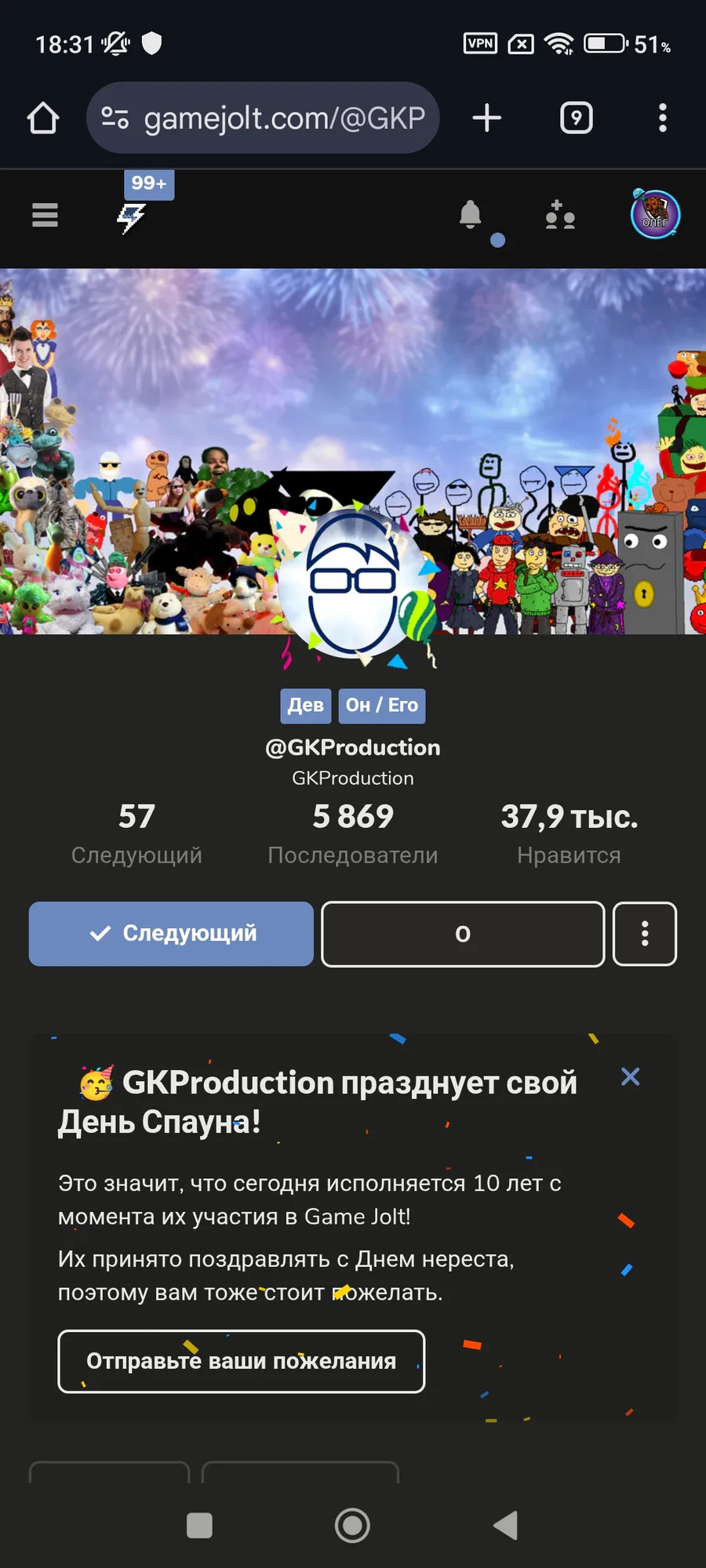
Task: Tap the gamejolt.com address bar
Action: coord(263,118)
